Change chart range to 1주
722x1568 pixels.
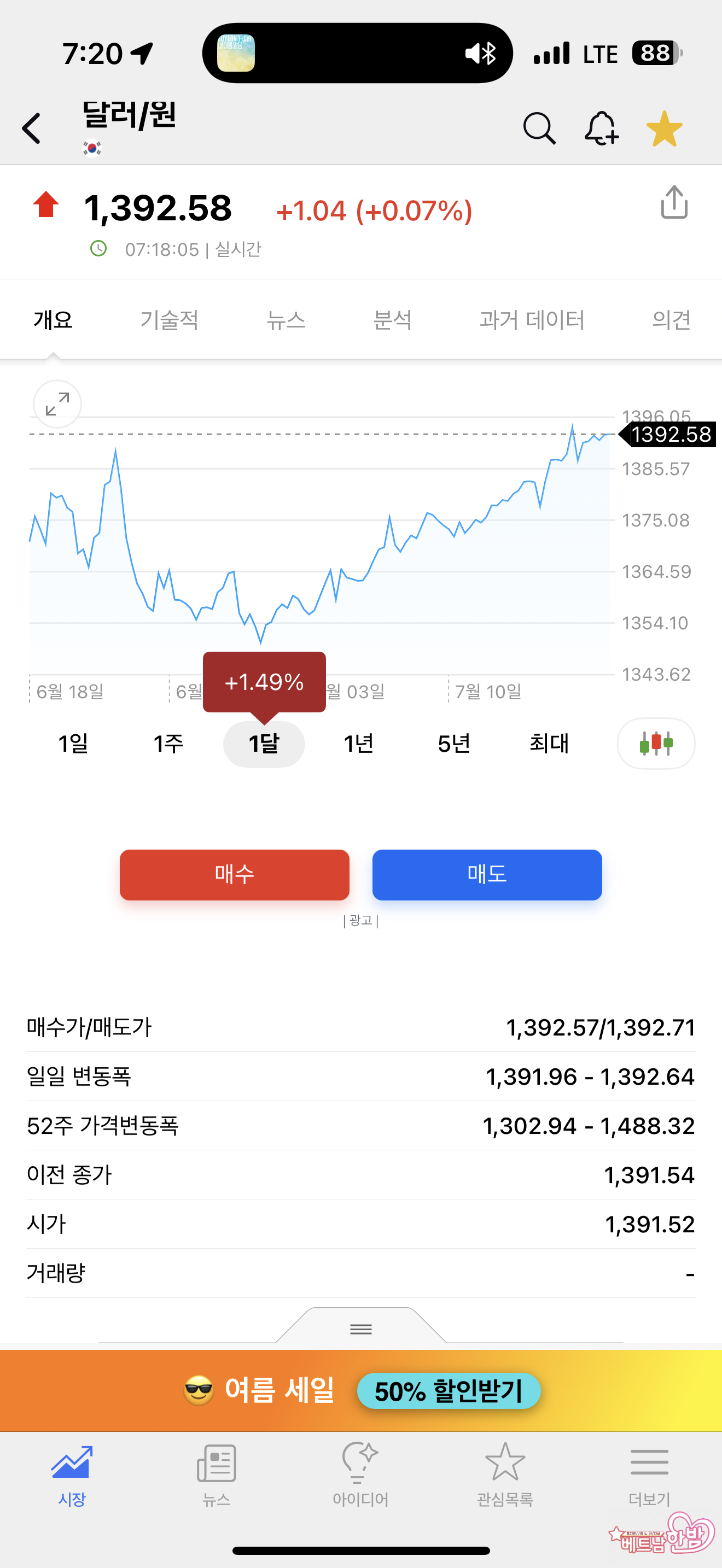point(168,744)
